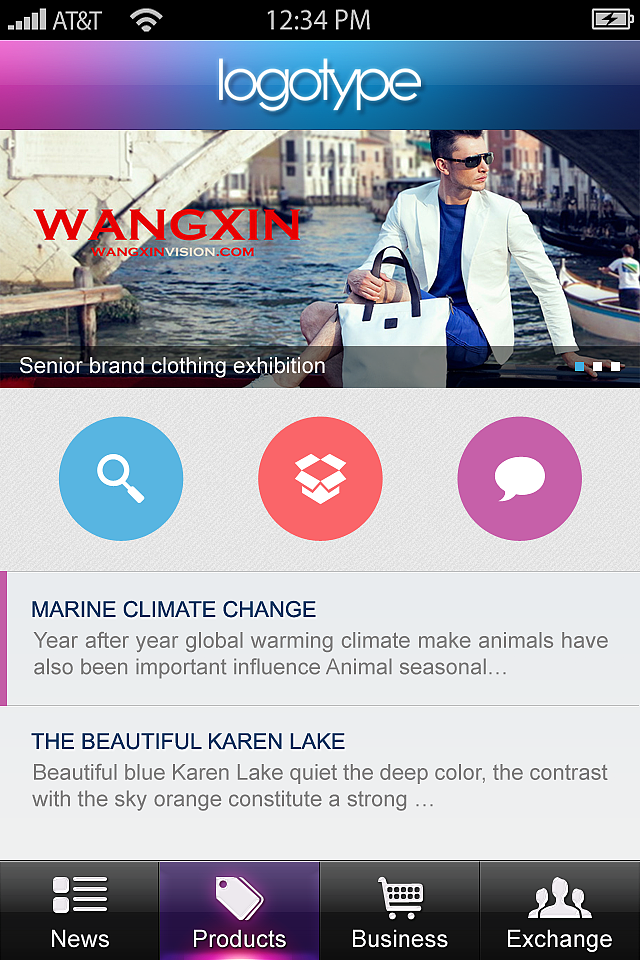Switch to the News tab

coord(80,911)
